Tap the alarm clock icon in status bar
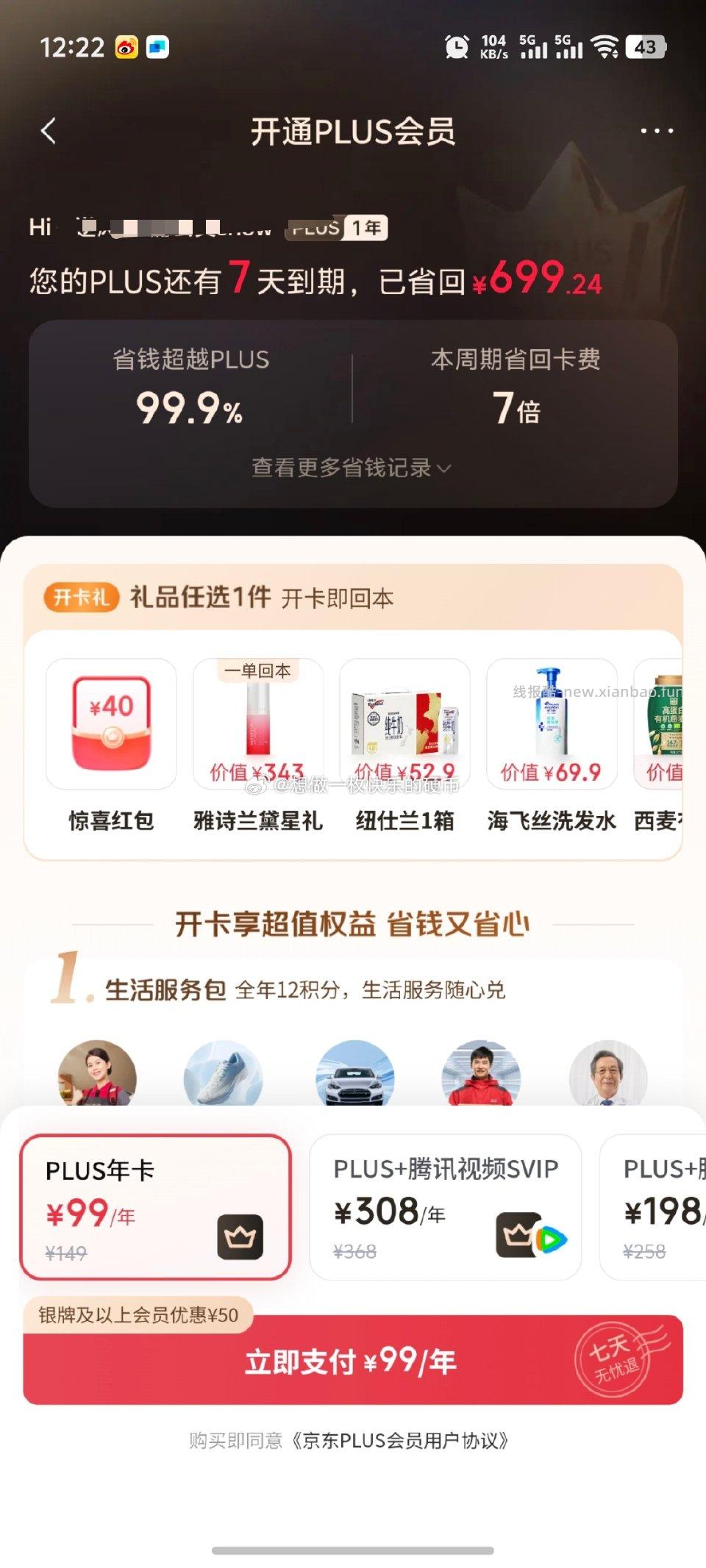 pyautogui.click(x=457, y=47)
